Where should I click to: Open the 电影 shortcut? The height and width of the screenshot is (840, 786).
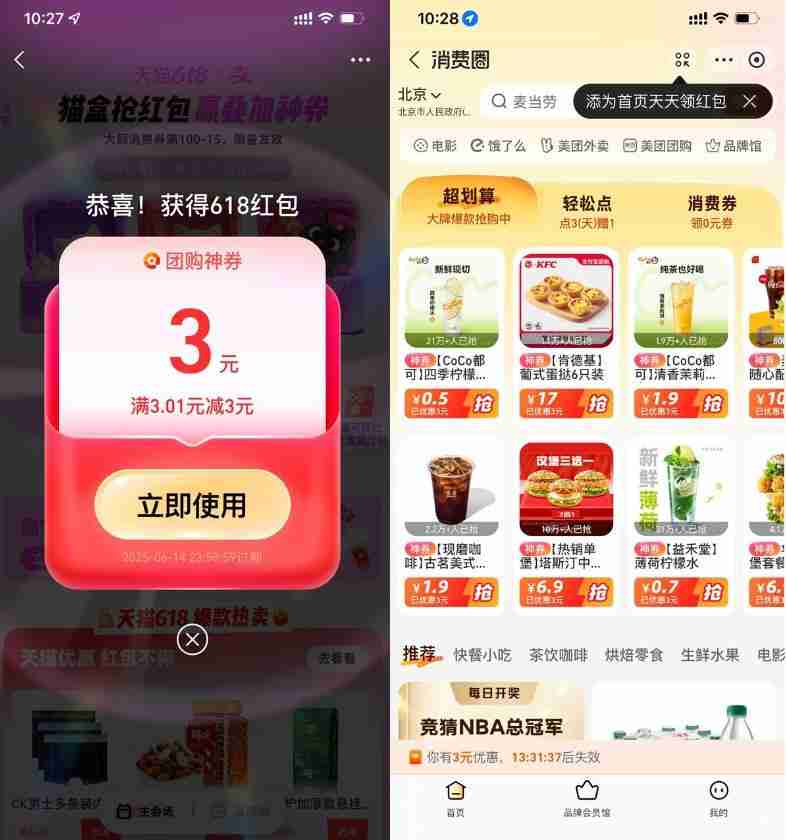pos(435,146)
